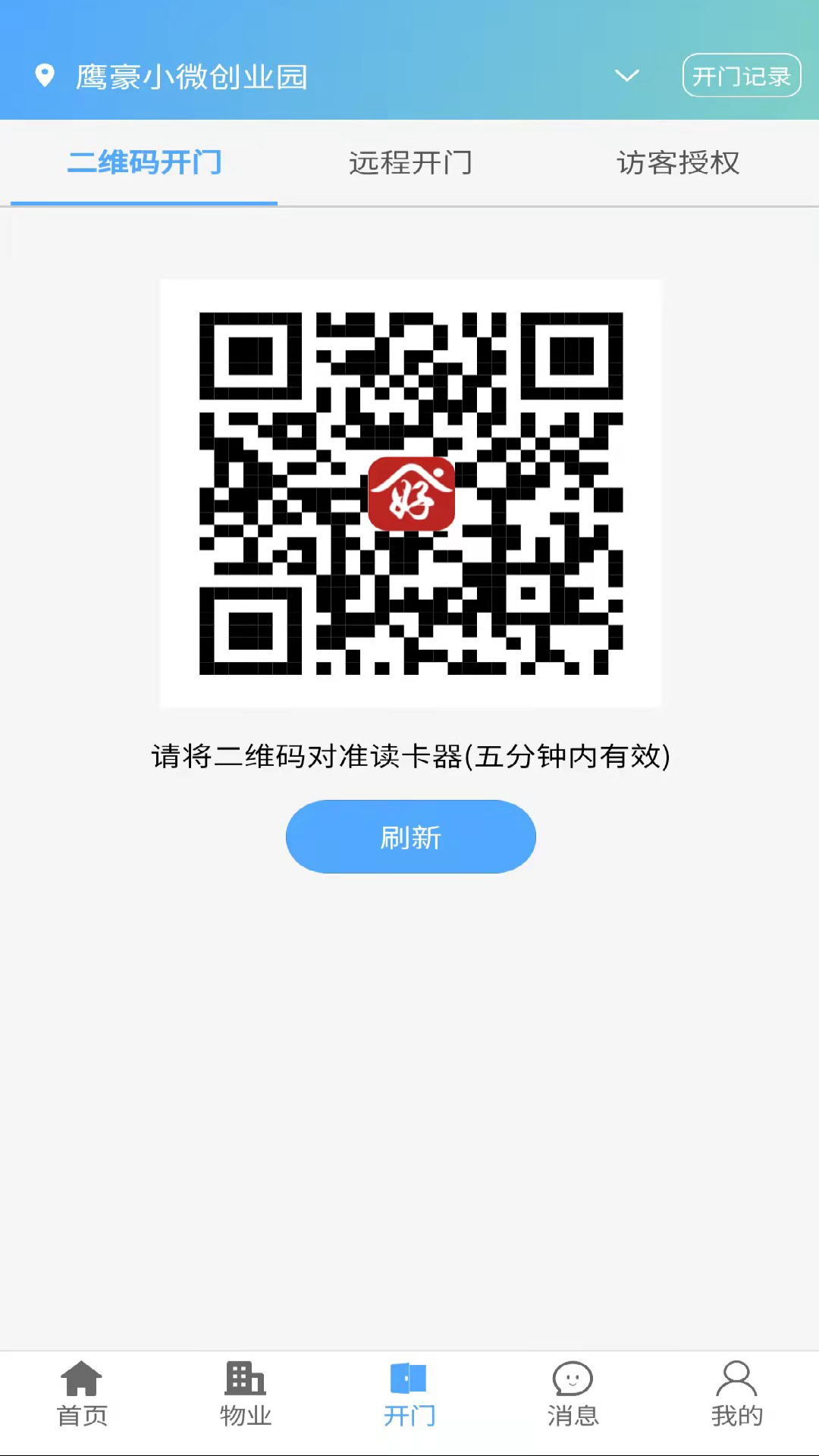
Task: Open the 访客授权 tab
Action: pyautogui.click(x=677, y=162)
